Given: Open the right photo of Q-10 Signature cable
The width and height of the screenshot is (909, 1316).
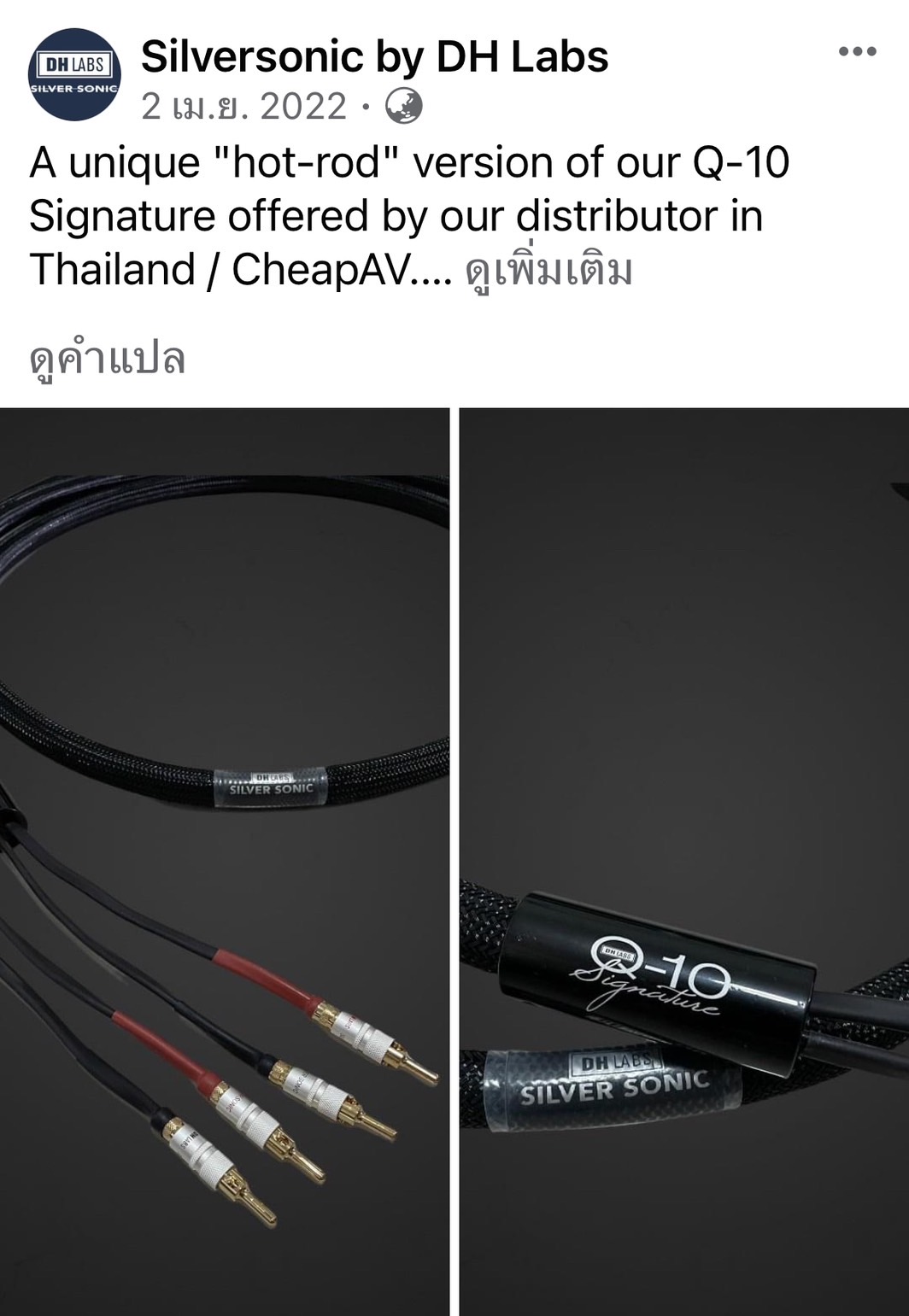Looking at the screenshot, I should pyautogui.click(x=684, y=861).
